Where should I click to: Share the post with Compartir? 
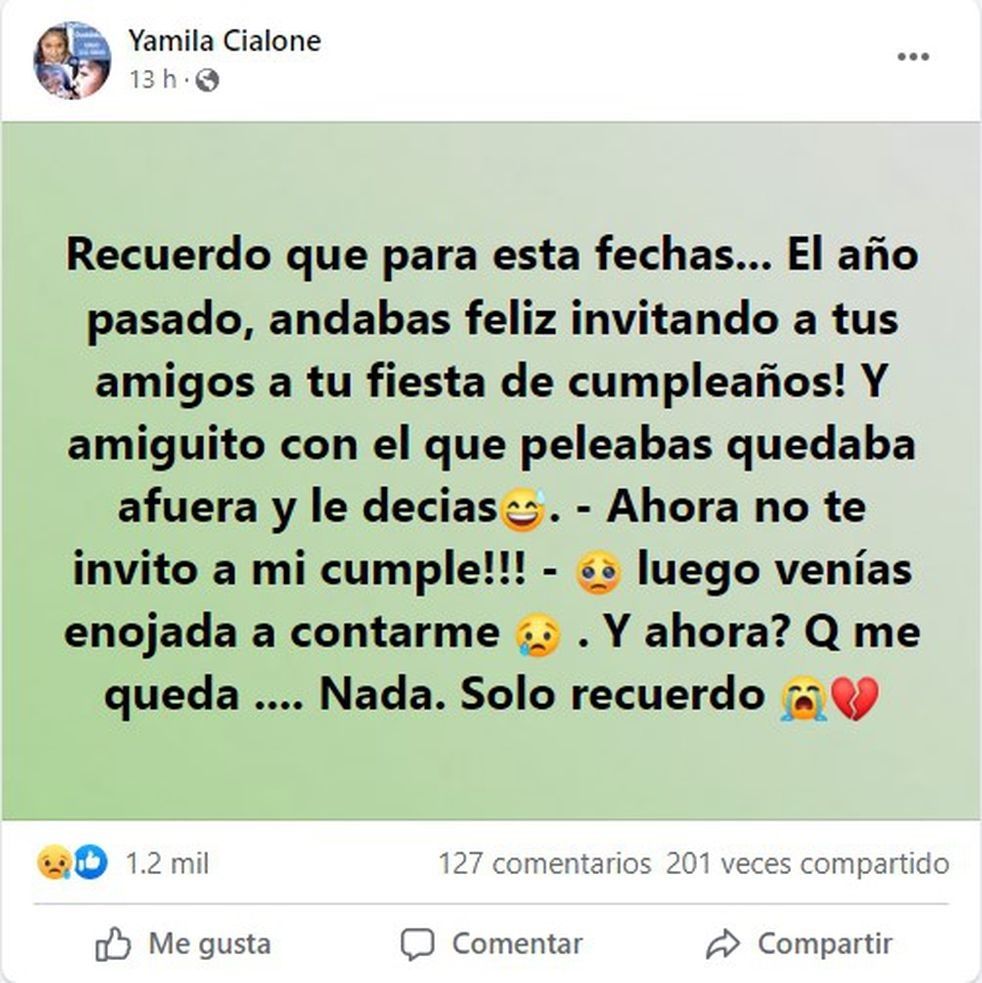pyautogui.click(x=798, y=943)
